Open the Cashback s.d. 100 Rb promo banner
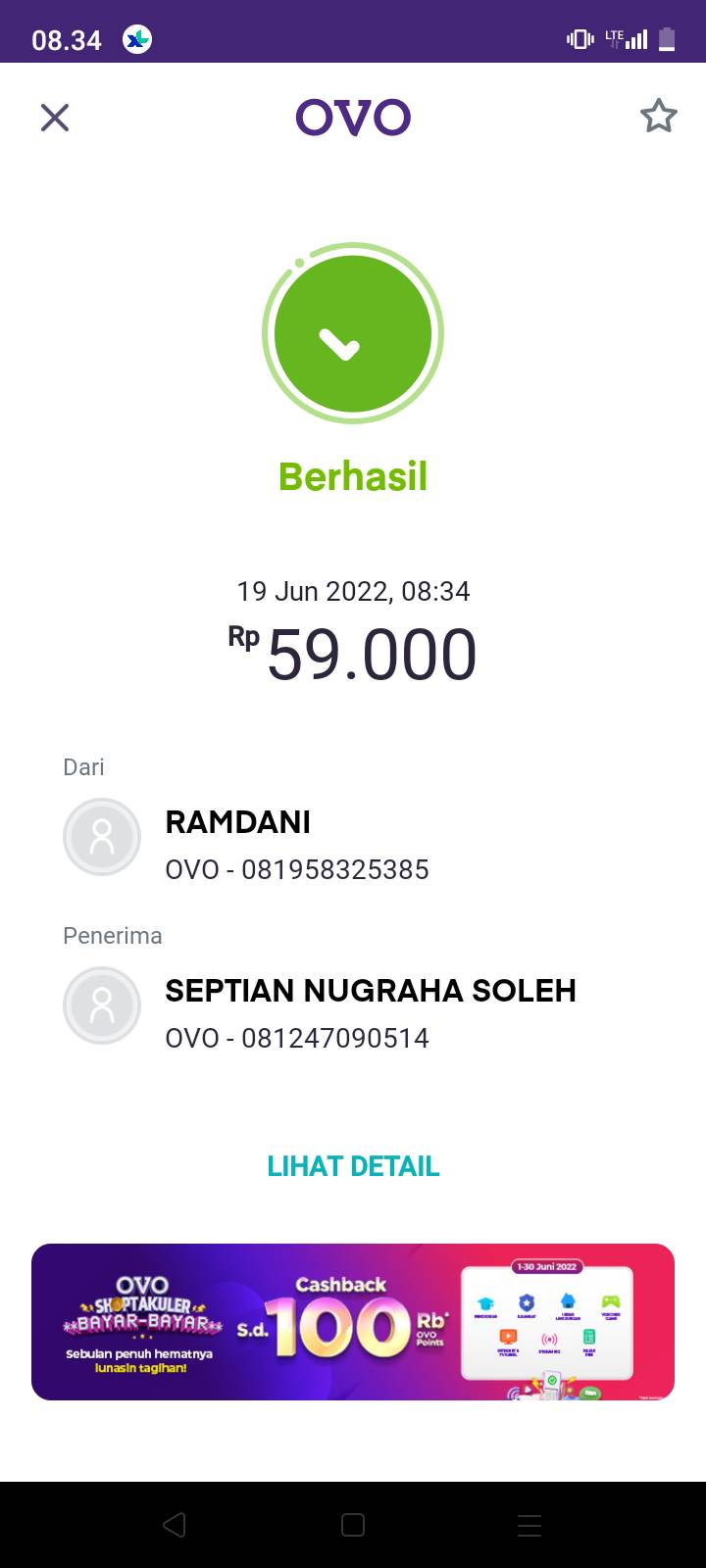The width and height of the screenshot is (706, 1568). click(353, 1322)
